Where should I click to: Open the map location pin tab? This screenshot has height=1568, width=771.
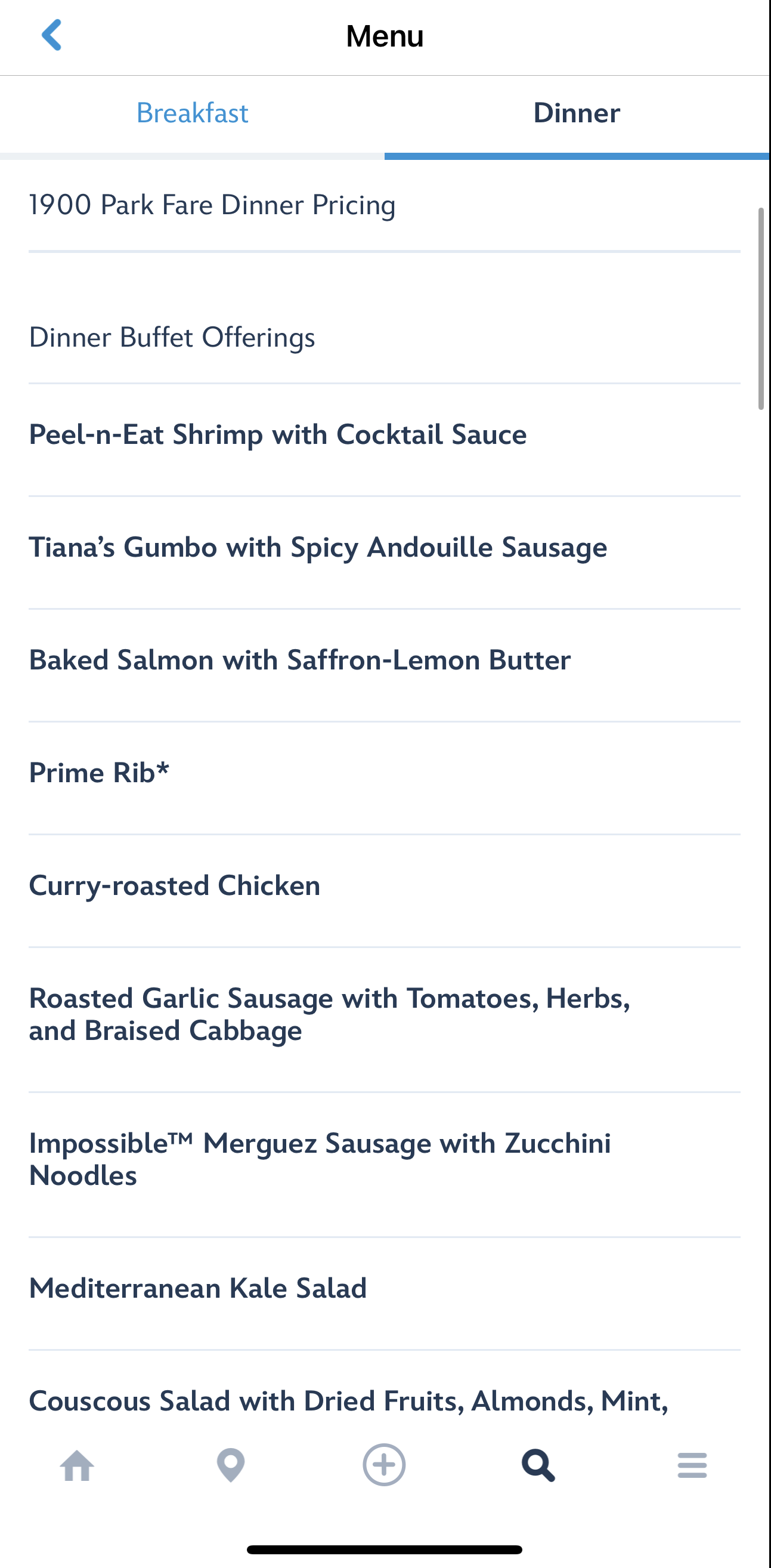[231, 1465]
